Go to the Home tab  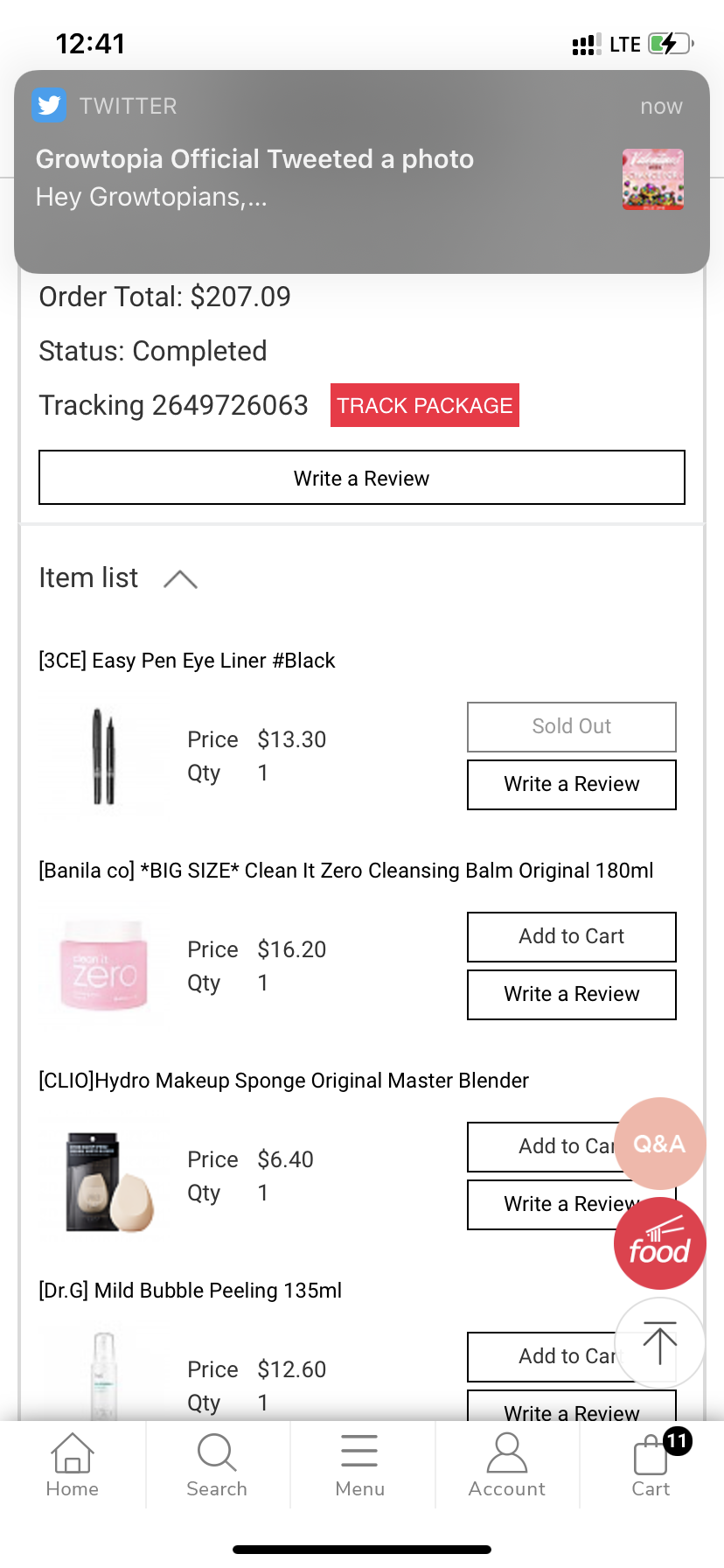click(73, 1466)
